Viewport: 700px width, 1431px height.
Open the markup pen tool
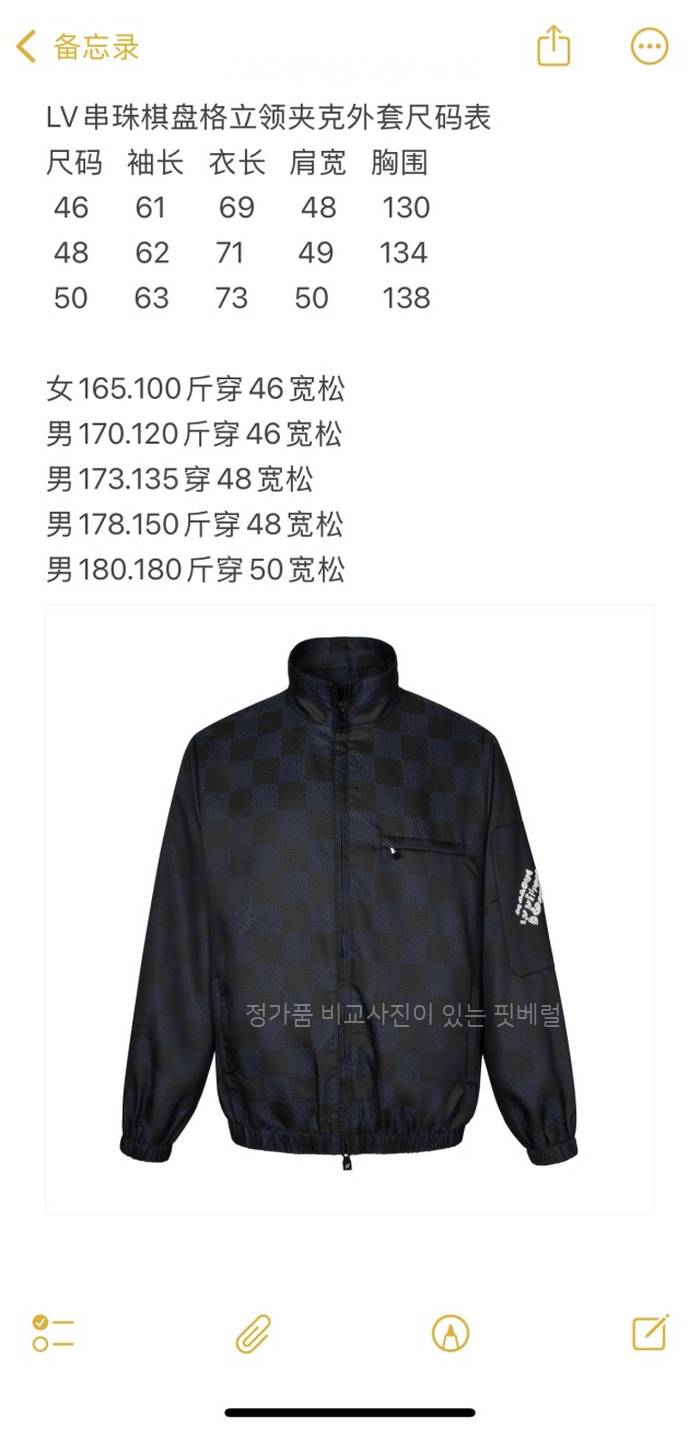450,1333
